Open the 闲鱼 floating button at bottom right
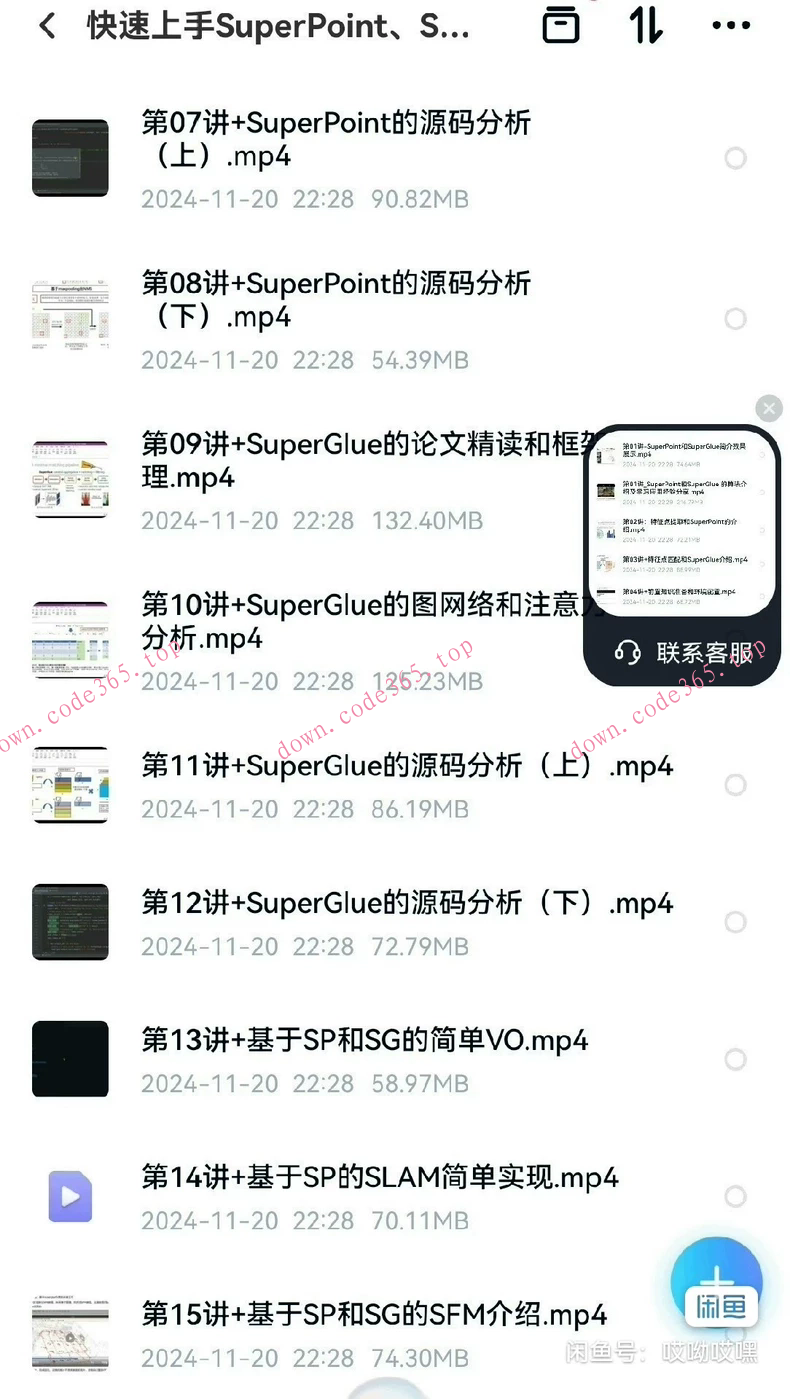790x1399 pixels. (x=717, y=1283)
